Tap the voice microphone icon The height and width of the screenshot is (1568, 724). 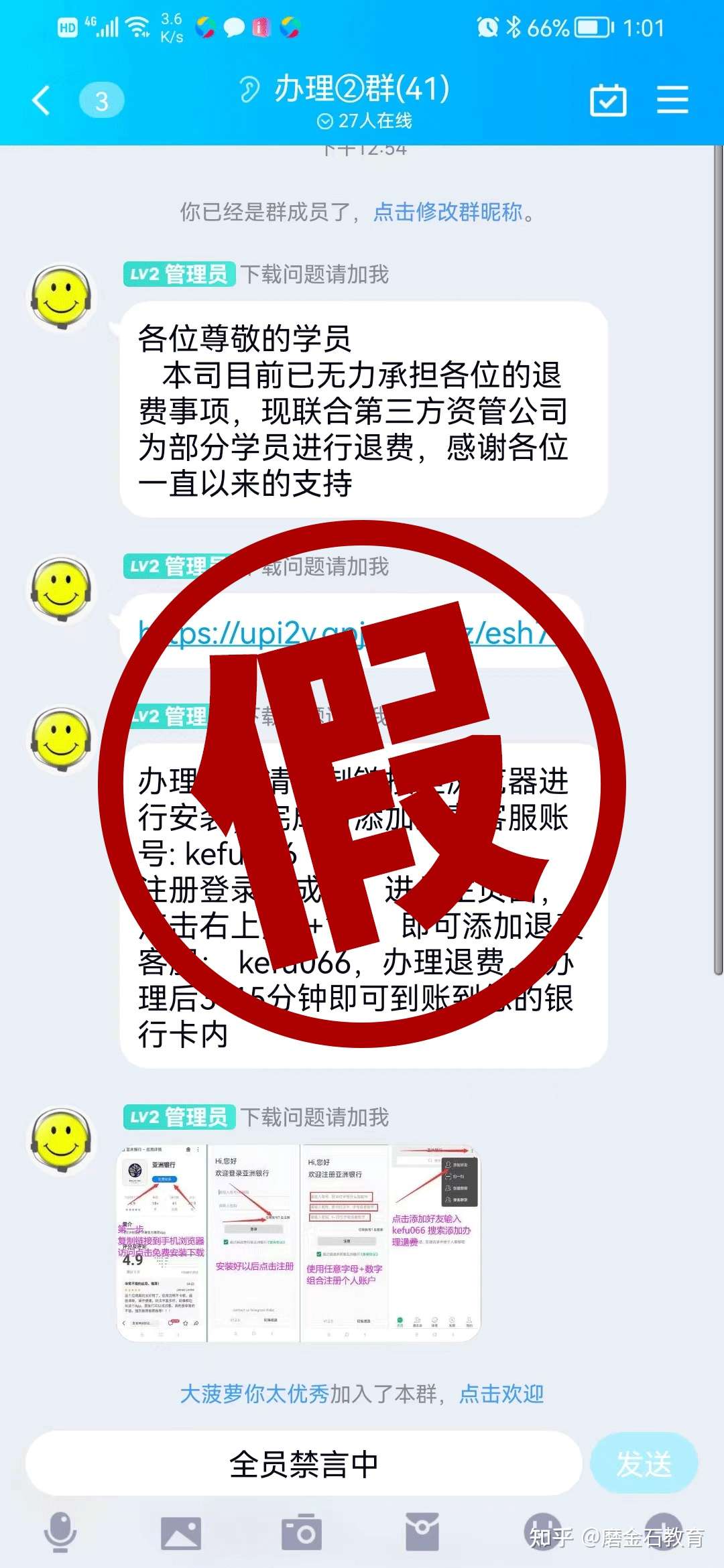60,1532
